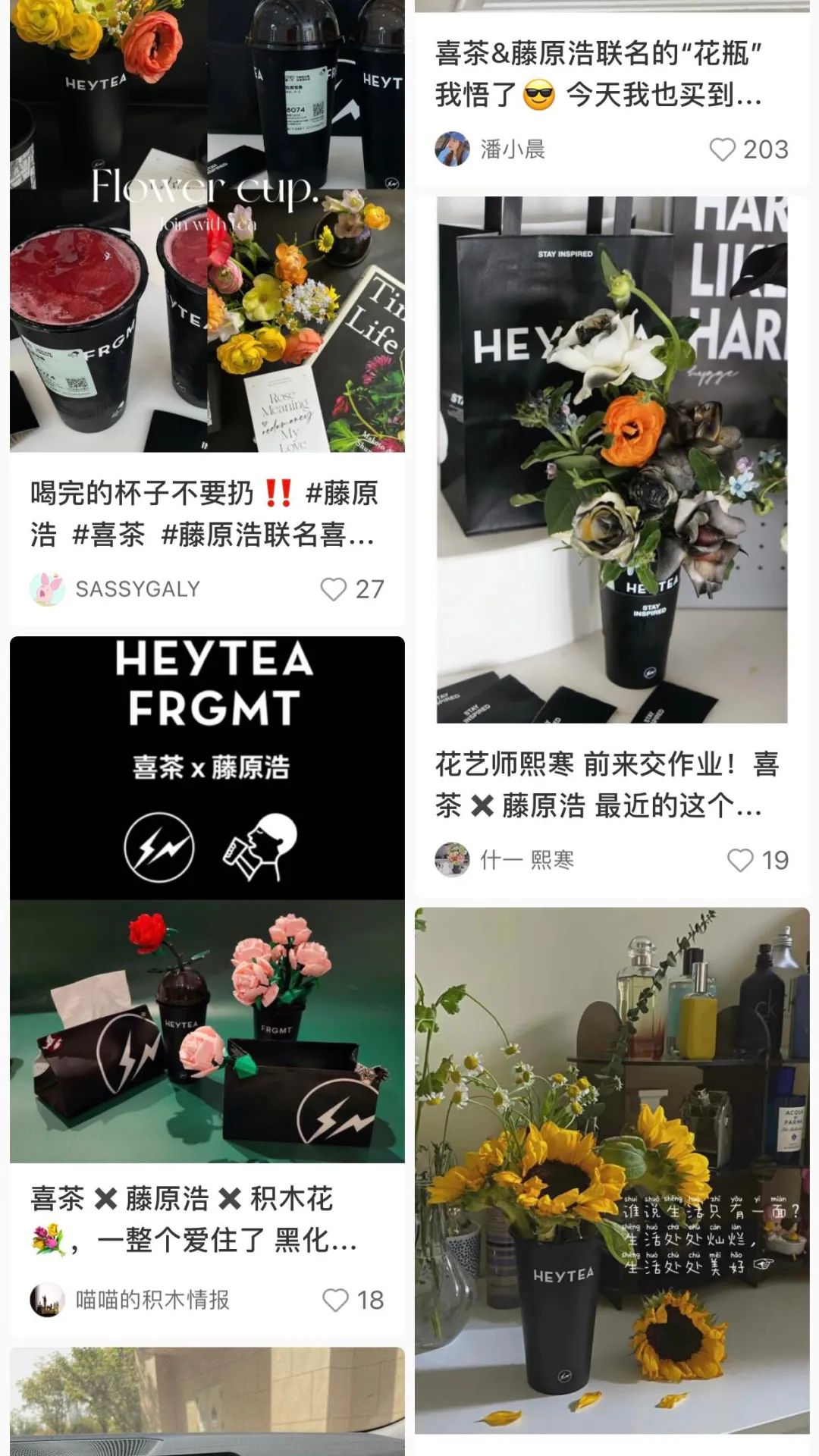Image resolution: width=819 pixels, height=1456 pixels.
Task: Open the partially visible post at bottom left
Action: (x=207, y=1401)
